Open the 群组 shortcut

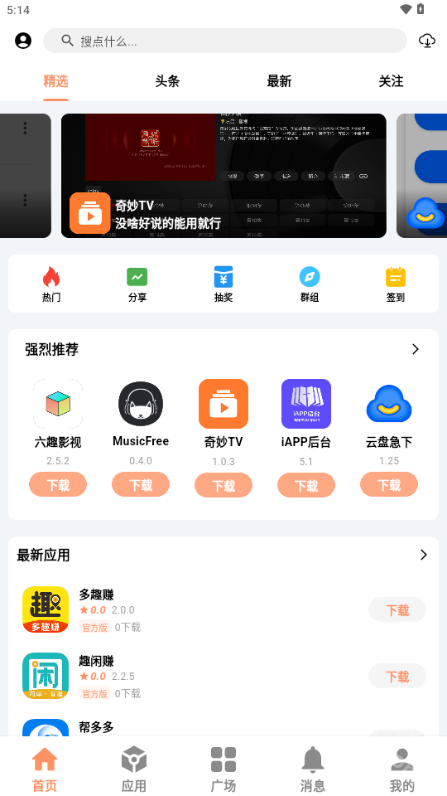(x=310, y=284)
